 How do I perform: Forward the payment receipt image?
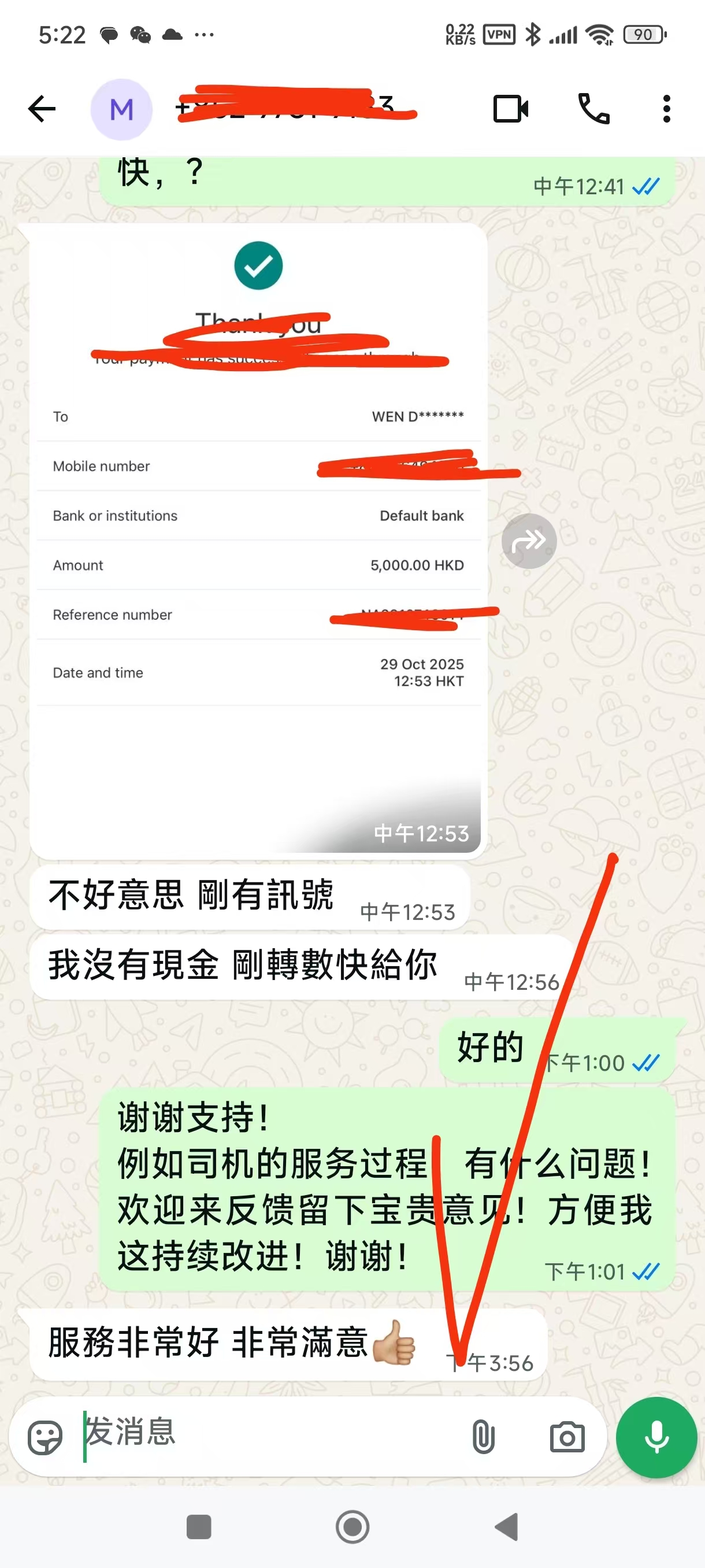529,541
